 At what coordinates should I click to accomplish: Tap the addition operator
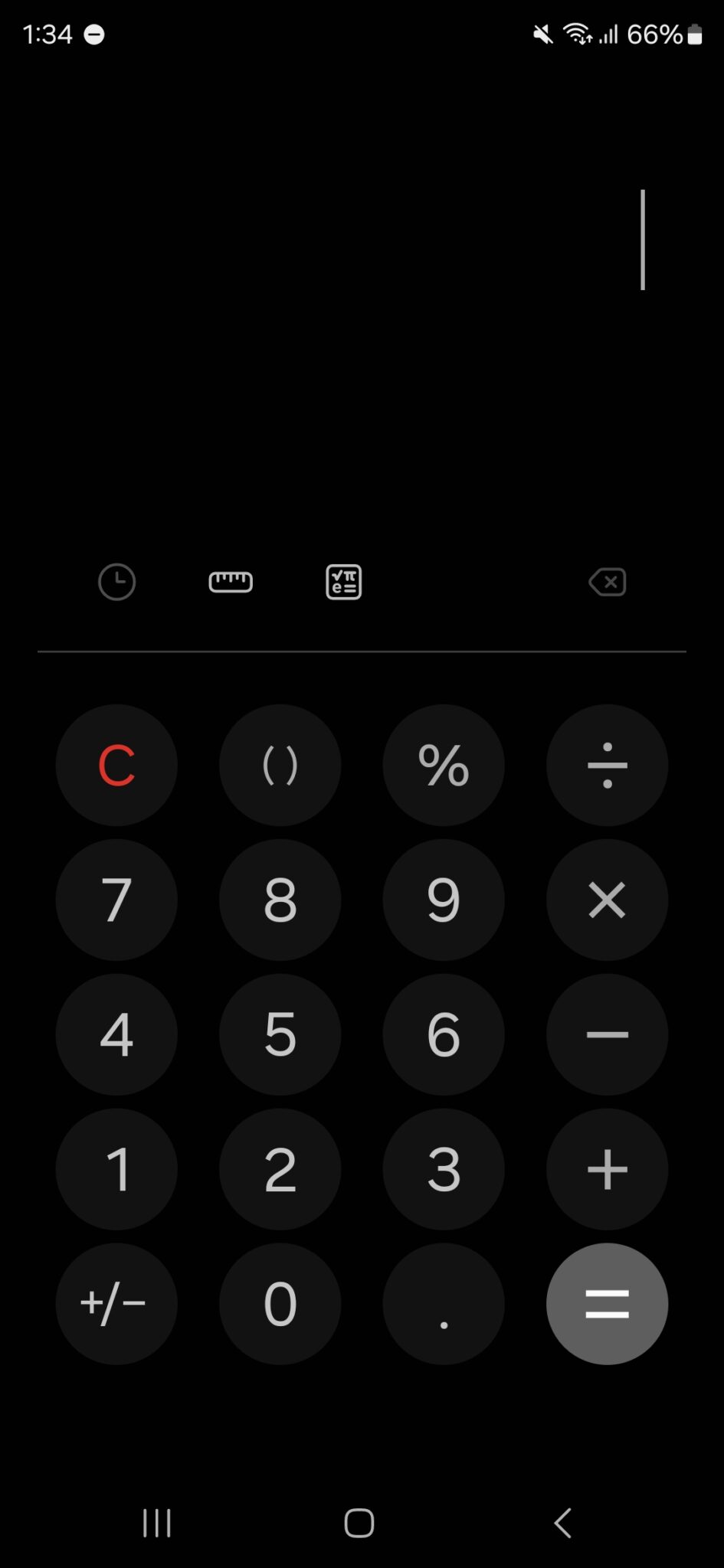pos(608,1169)
